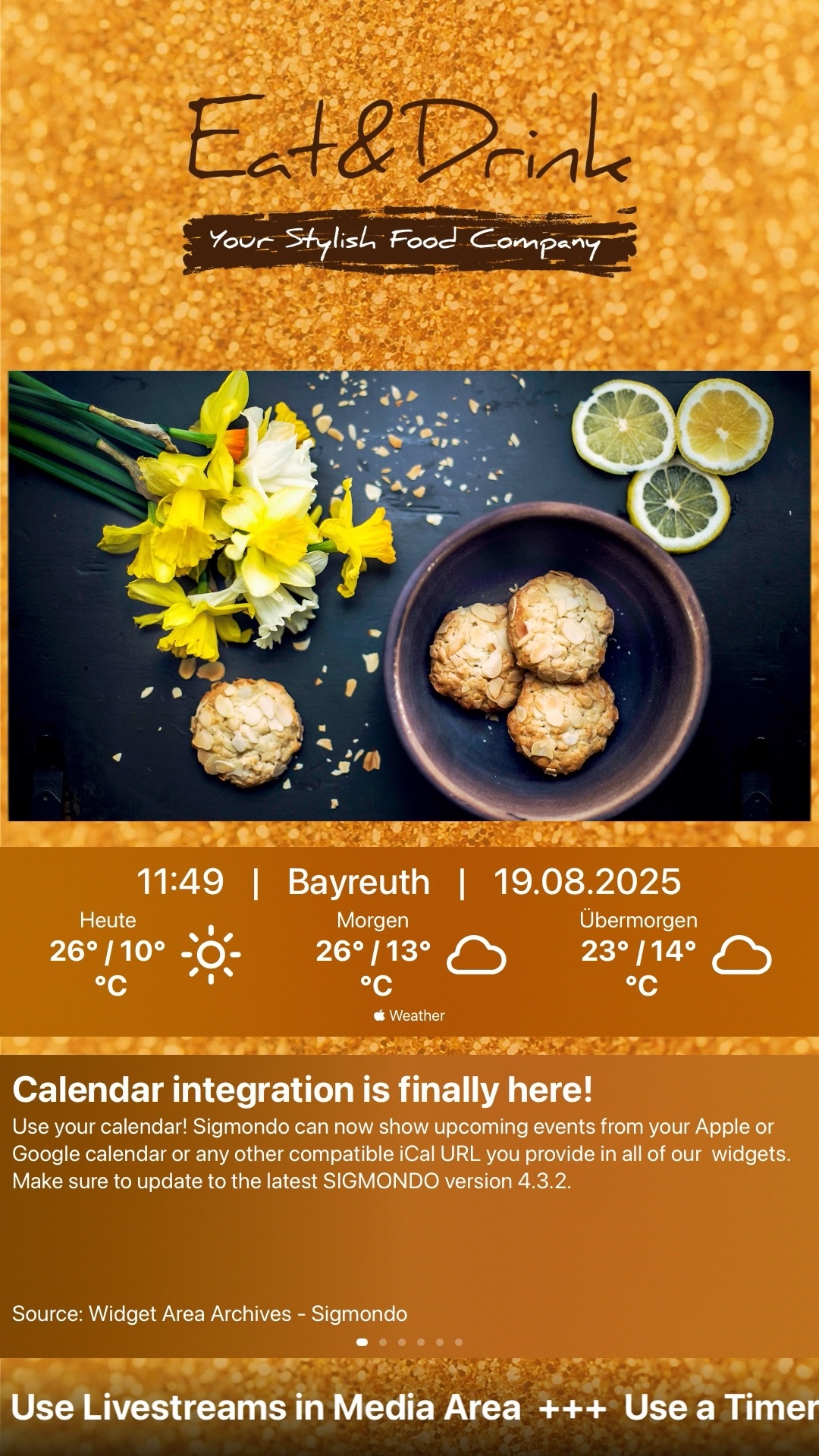Open the Calendar integration news card
The height and width of the screenshot is (1456, 819).
[409, 1183]
